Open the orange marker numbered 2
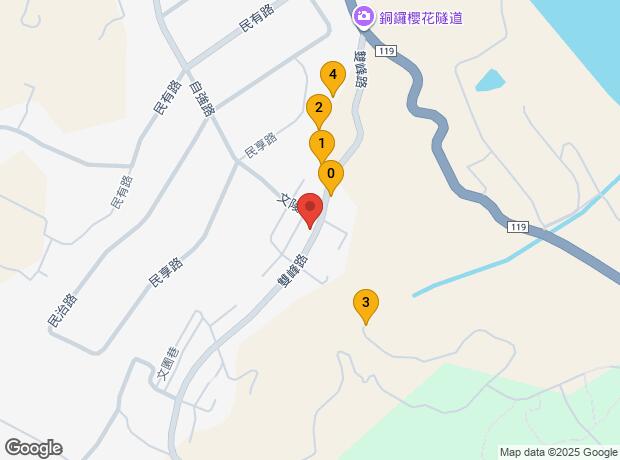This screenshot has width=620, height=460. coord(318,109)
